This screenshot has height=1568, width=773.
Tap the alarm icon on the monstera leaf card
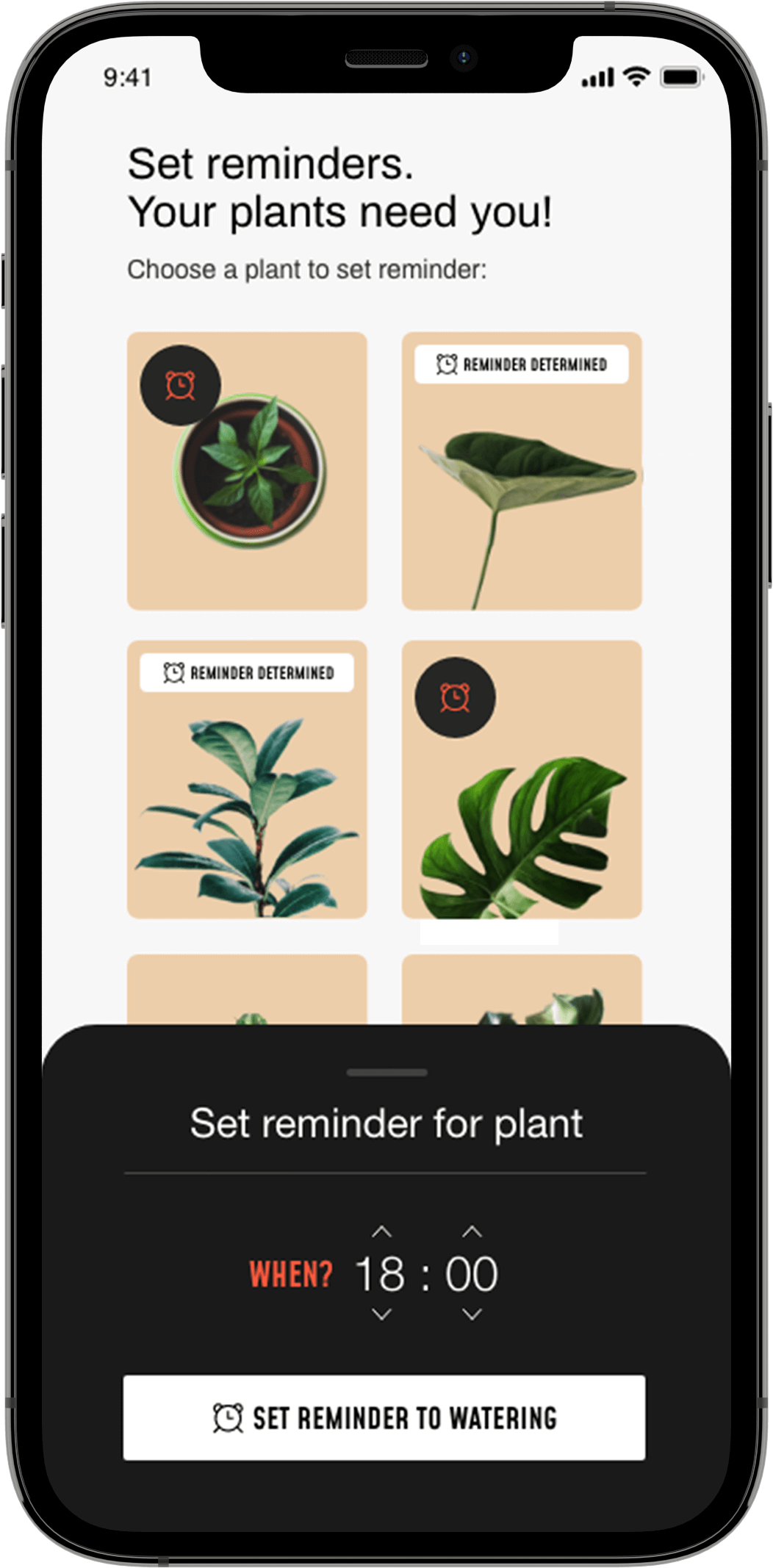pos(455,697)
